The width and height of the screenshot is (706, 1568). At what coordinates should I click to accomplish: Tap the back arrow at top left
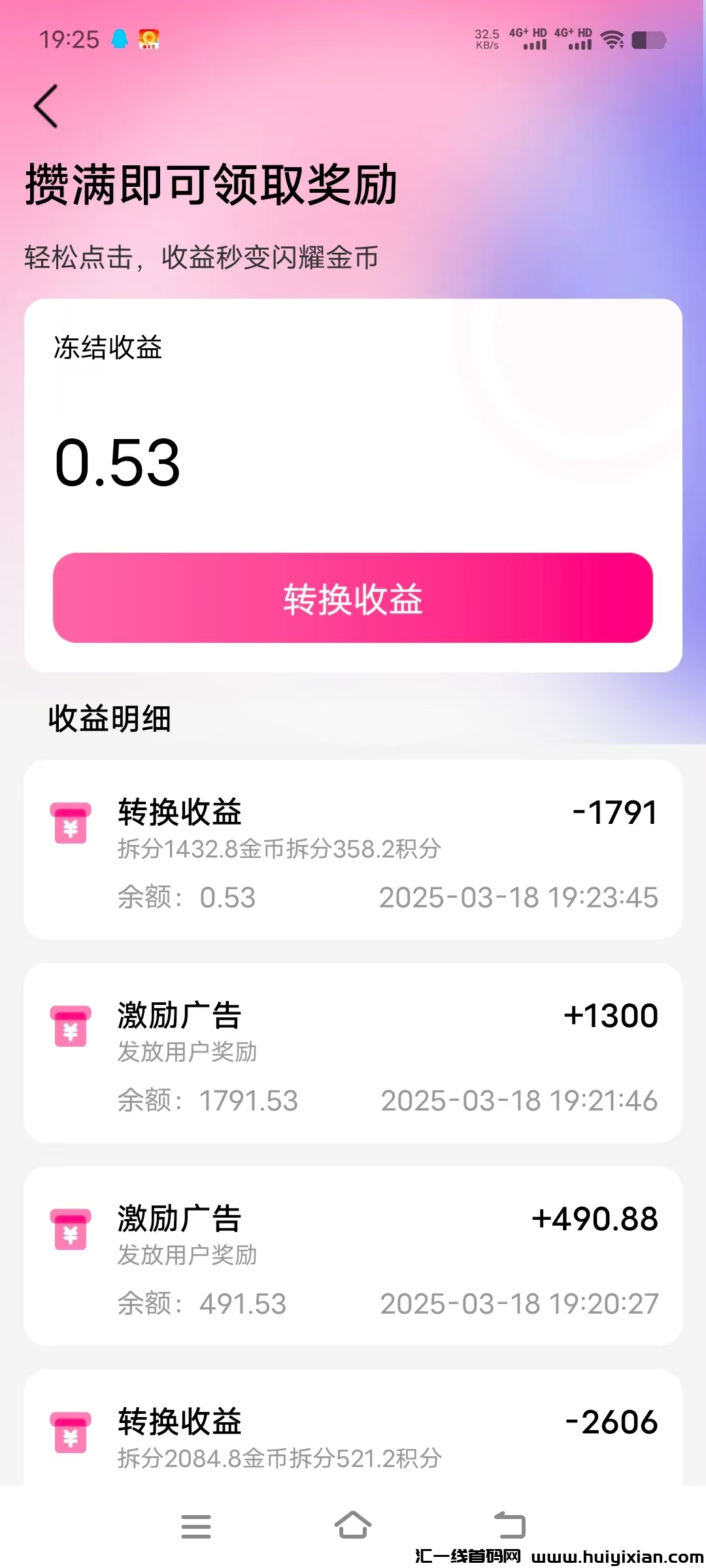point(44,106)
